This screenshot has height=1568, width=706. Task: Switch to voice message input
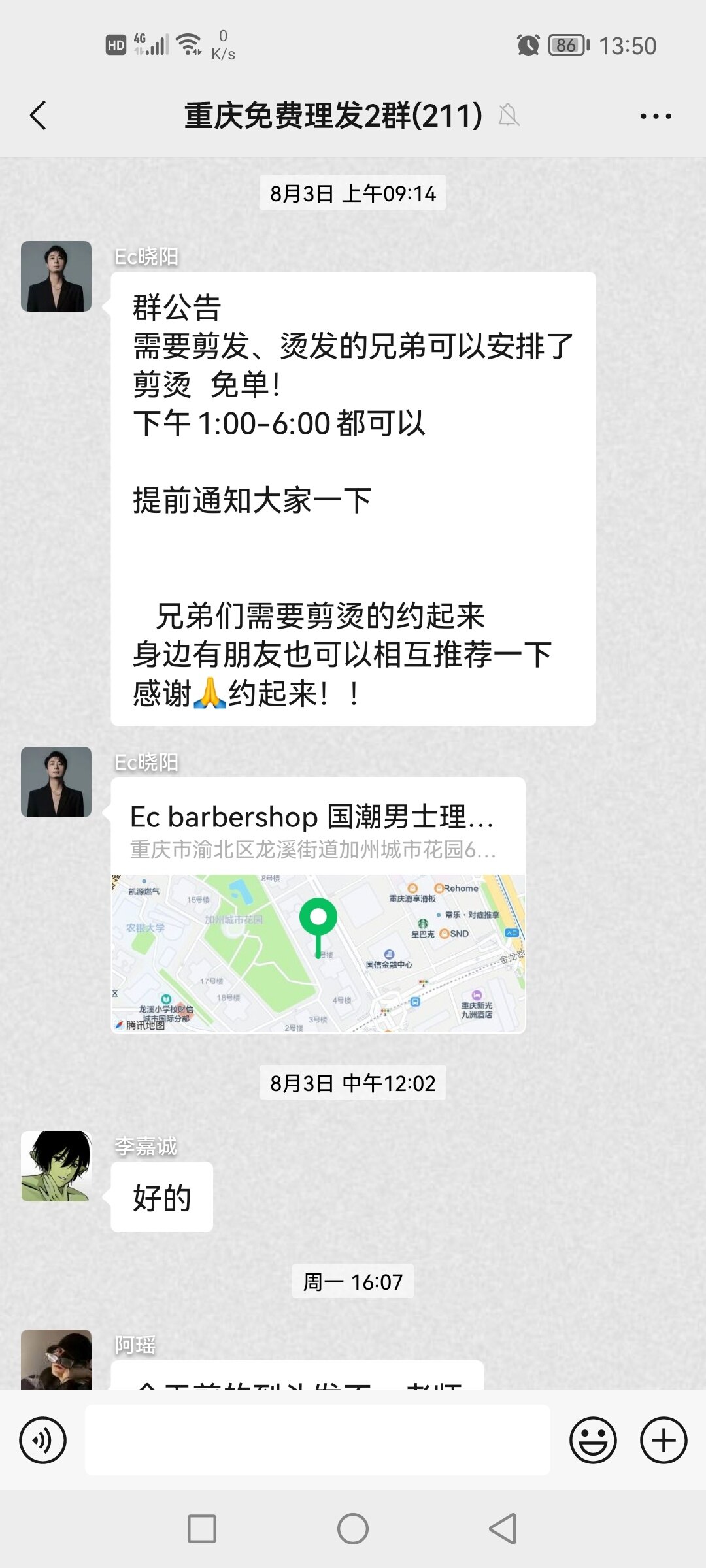(43, 1440)
